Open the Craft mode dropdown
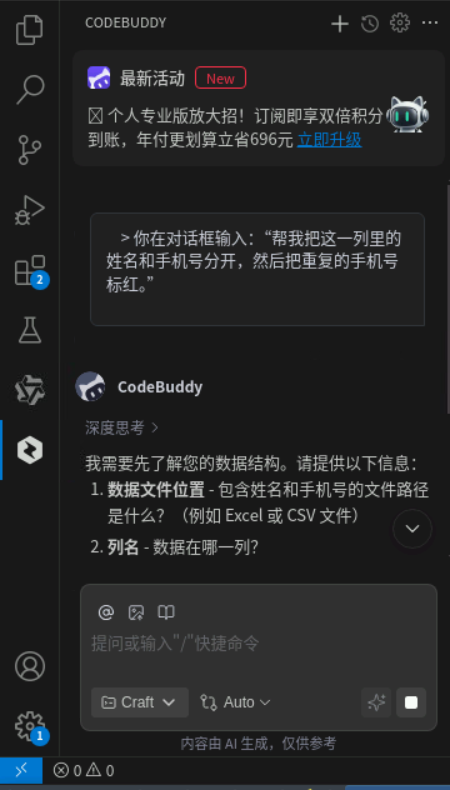Screen dimensions: 450x790 (140, 702)
